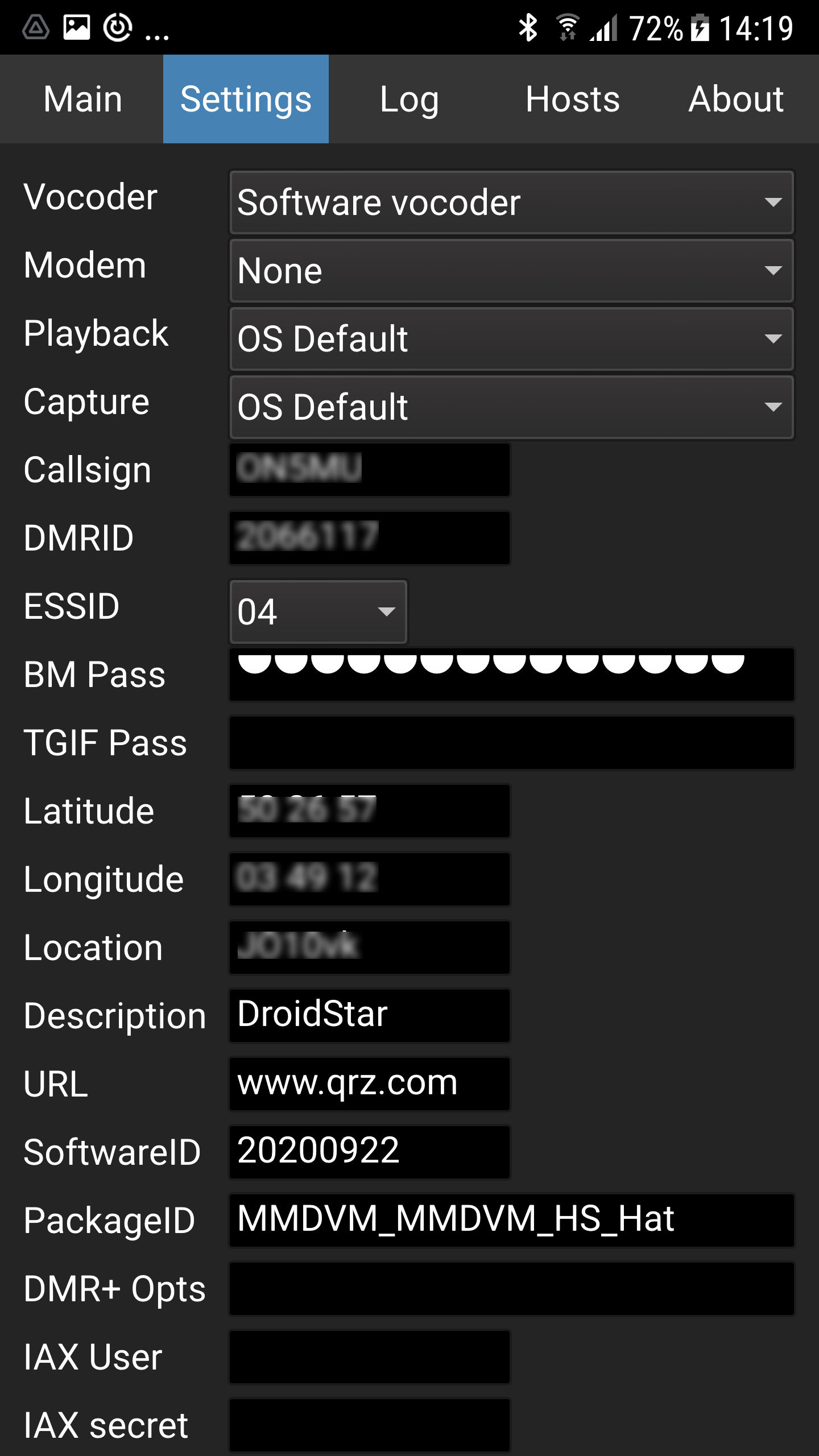Choose a Capture audio device

point(511,407)
